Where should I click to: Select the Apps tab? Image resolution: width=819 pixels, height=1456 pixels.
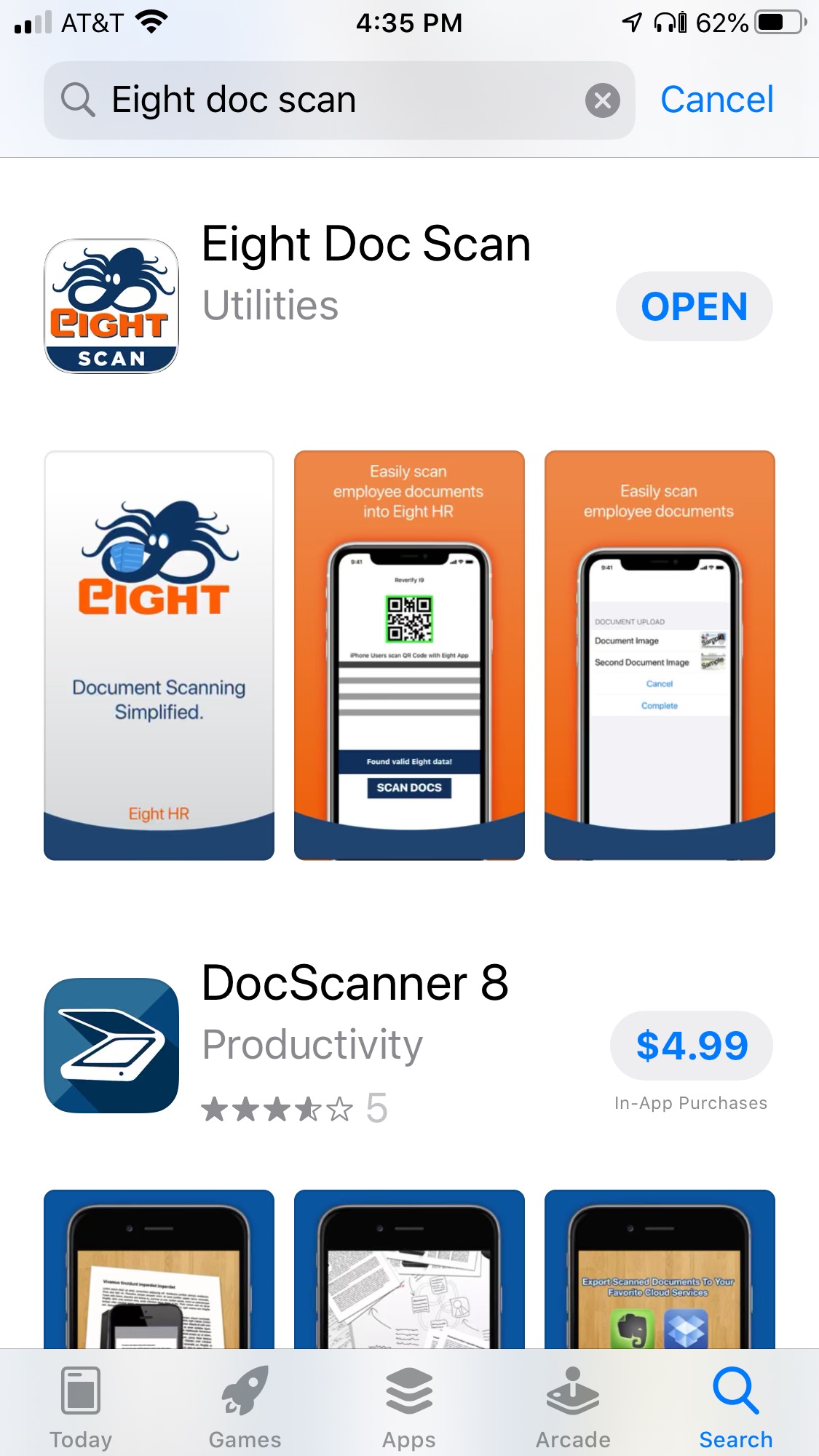pyautogui.click(x=409, y=1406)
